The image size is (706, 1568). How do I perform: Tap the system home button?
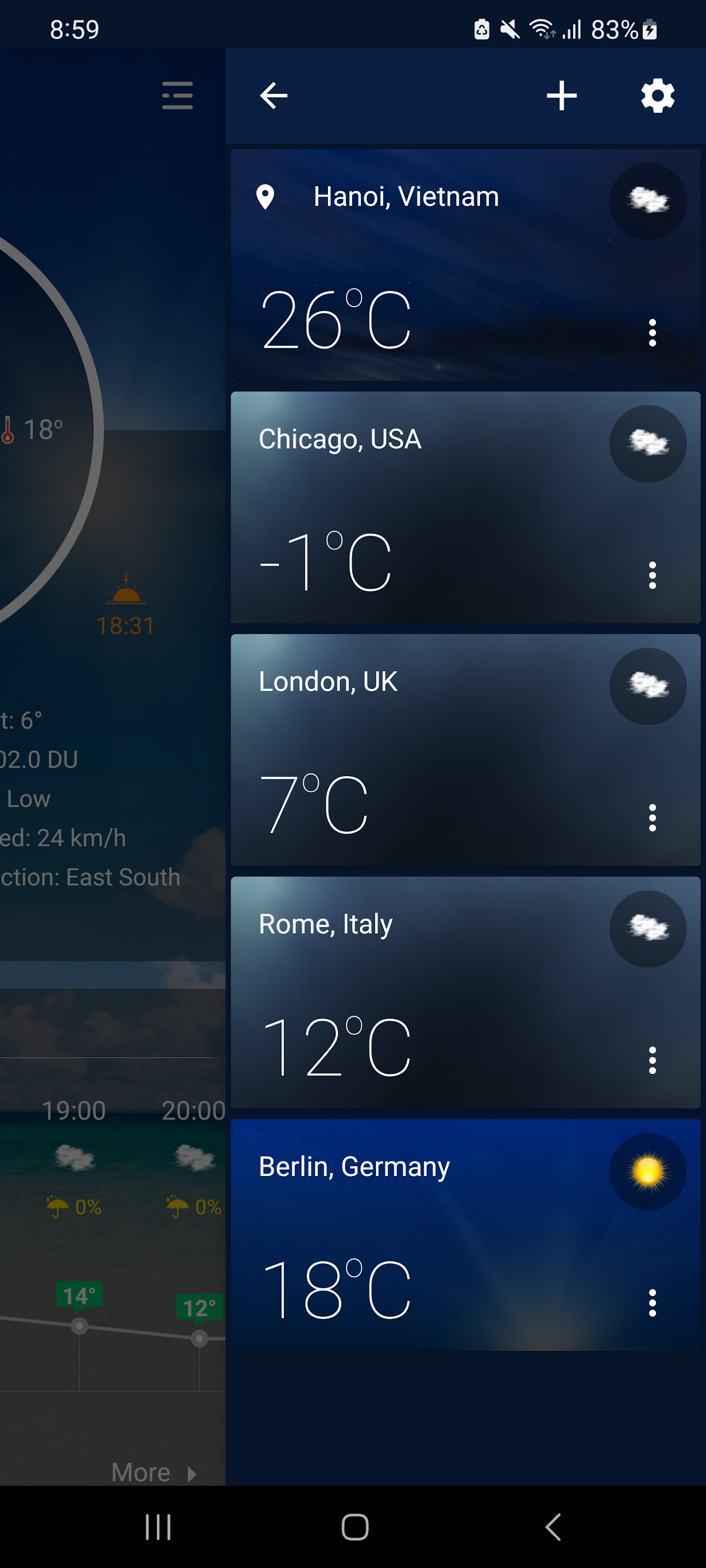(x=355, y=1527)
